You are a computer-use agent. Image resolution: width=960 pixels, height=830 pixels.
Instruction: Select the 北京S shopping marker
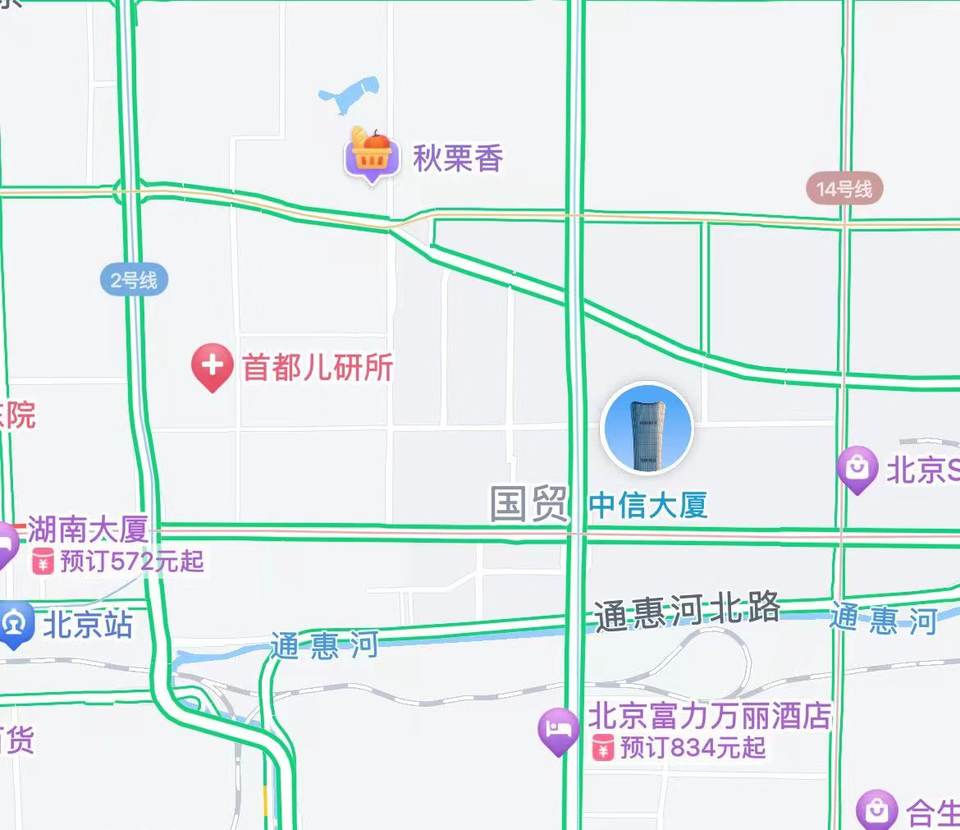(858, 468)
